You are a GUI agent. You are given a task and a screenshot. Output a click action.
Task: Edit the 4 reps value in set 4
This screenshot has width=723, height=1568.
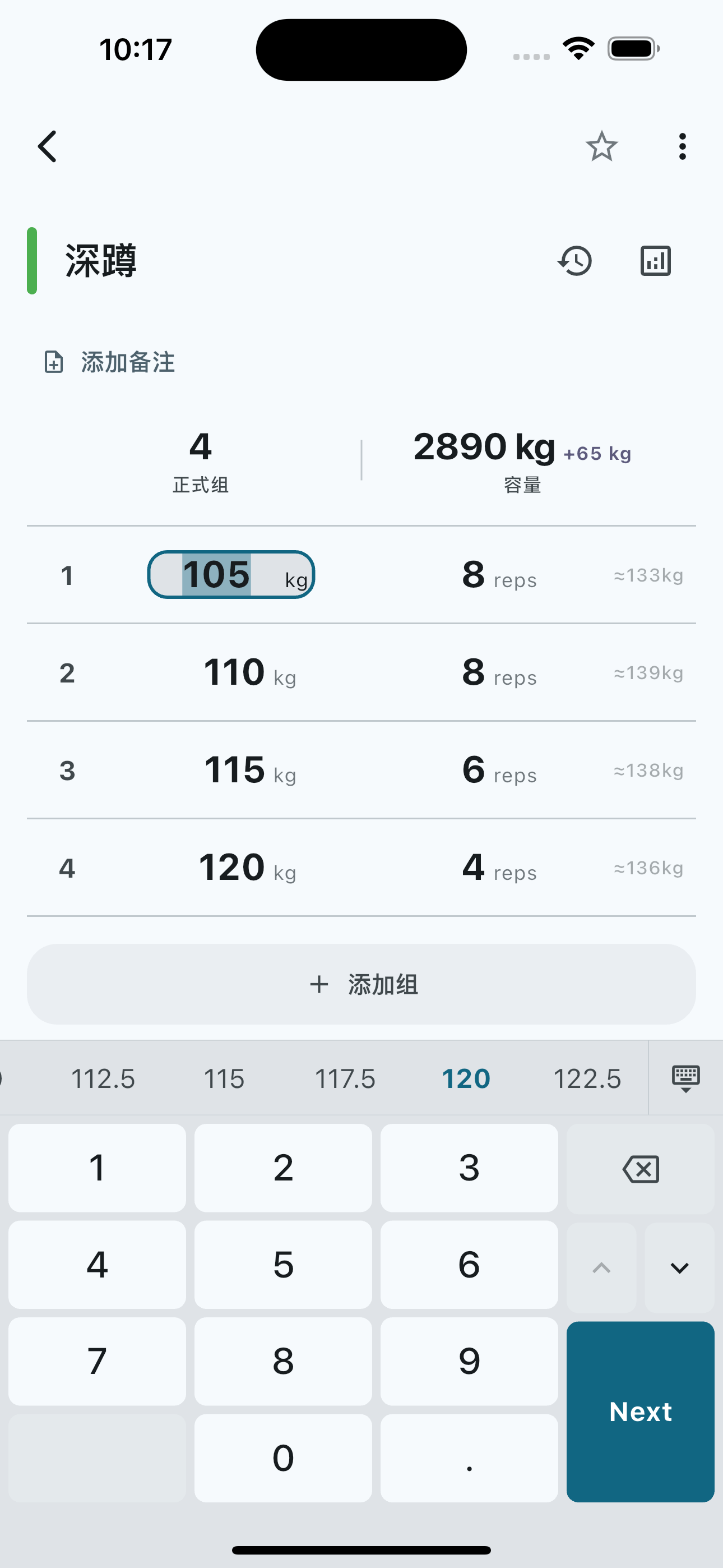tap(499, 868)
